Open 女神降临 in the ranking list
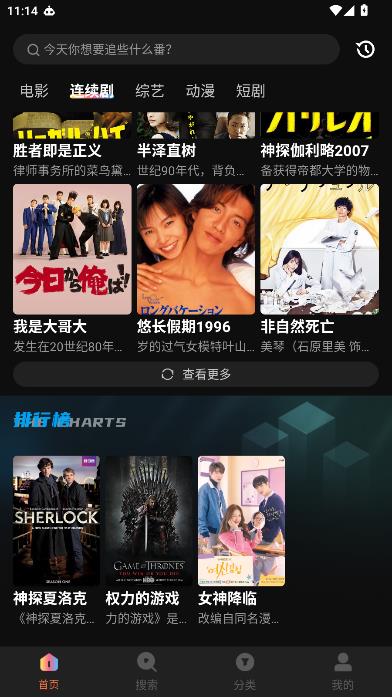The height and width of the screenshot is (697, 392). pyautogui.click(x=241, y=541)
